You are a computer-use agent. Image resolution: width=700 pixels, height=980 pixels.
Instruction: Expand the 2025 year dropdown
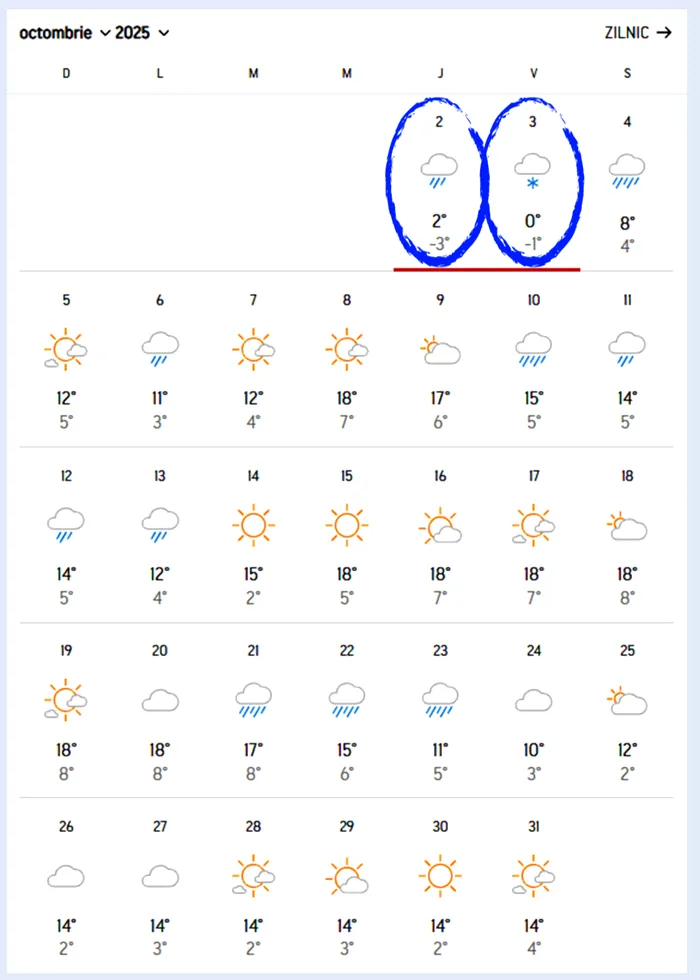click(x=142, y=33)
